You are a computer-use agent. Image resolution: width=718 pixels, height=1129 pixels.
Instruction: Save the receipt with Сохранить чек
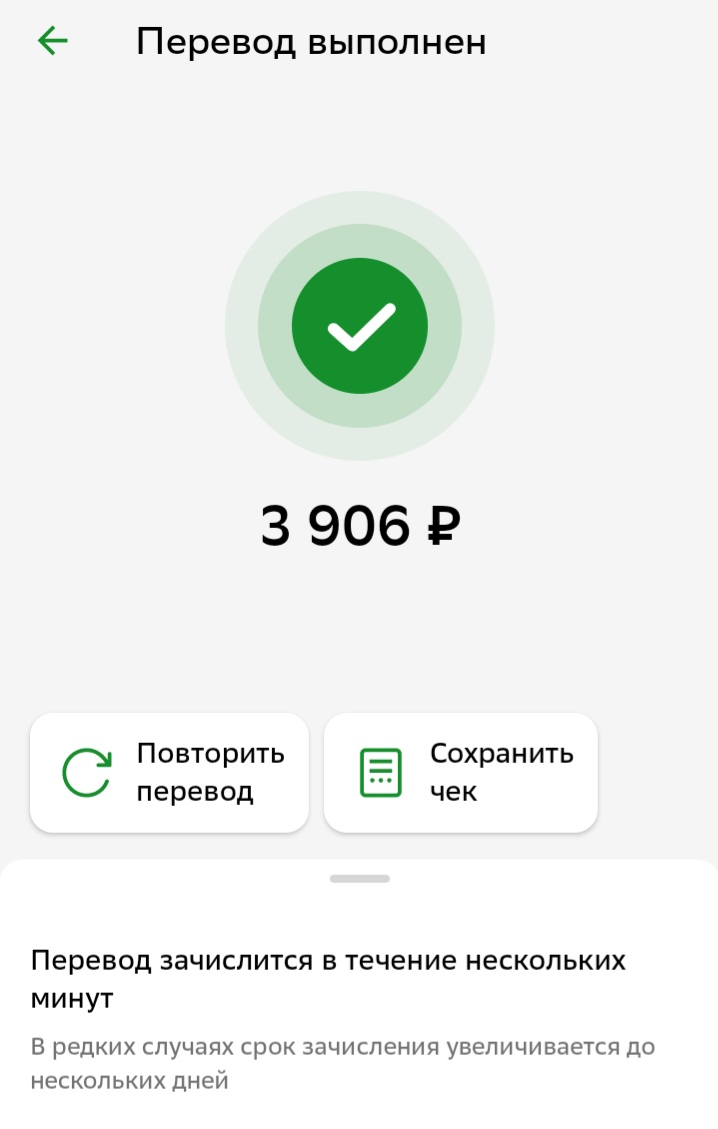click(461, 772)
